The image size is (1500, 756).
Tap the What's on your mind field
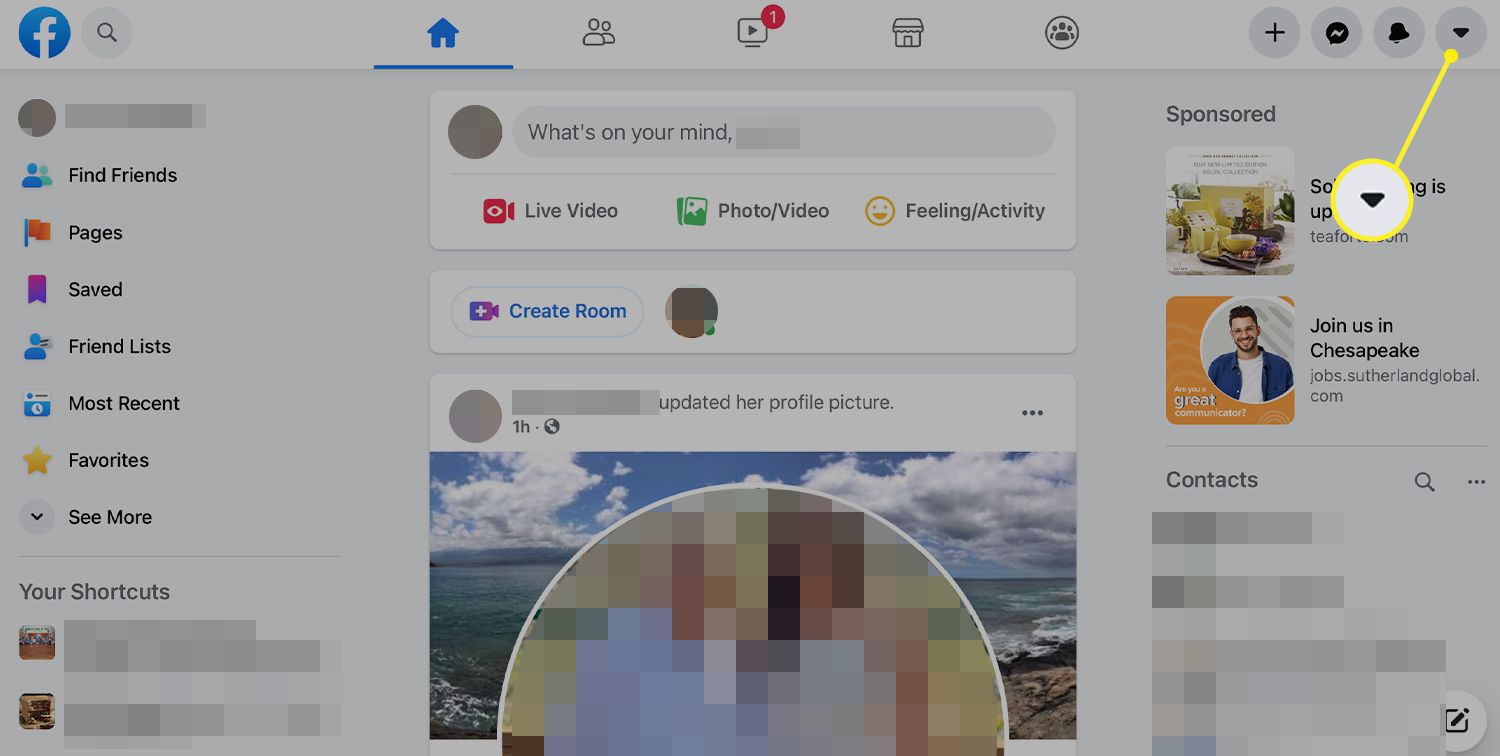pos(783,132)
